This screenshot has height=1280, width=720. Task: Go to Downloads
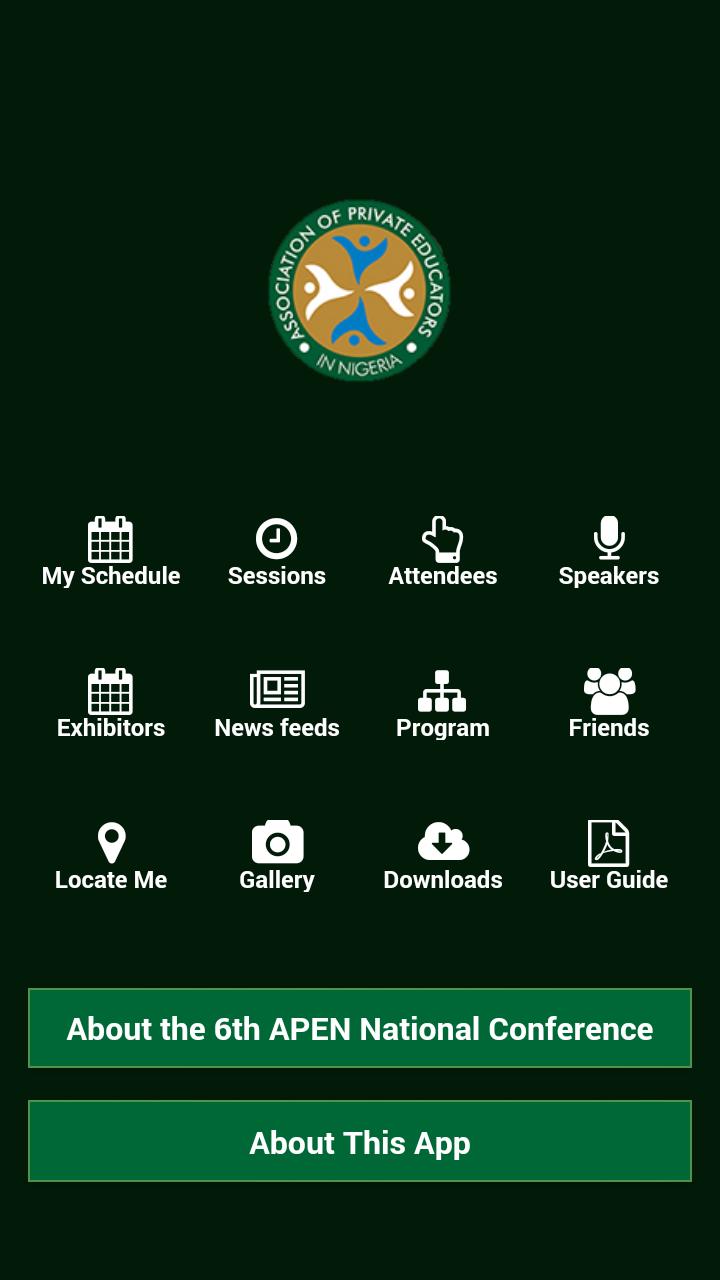point(443,856)
